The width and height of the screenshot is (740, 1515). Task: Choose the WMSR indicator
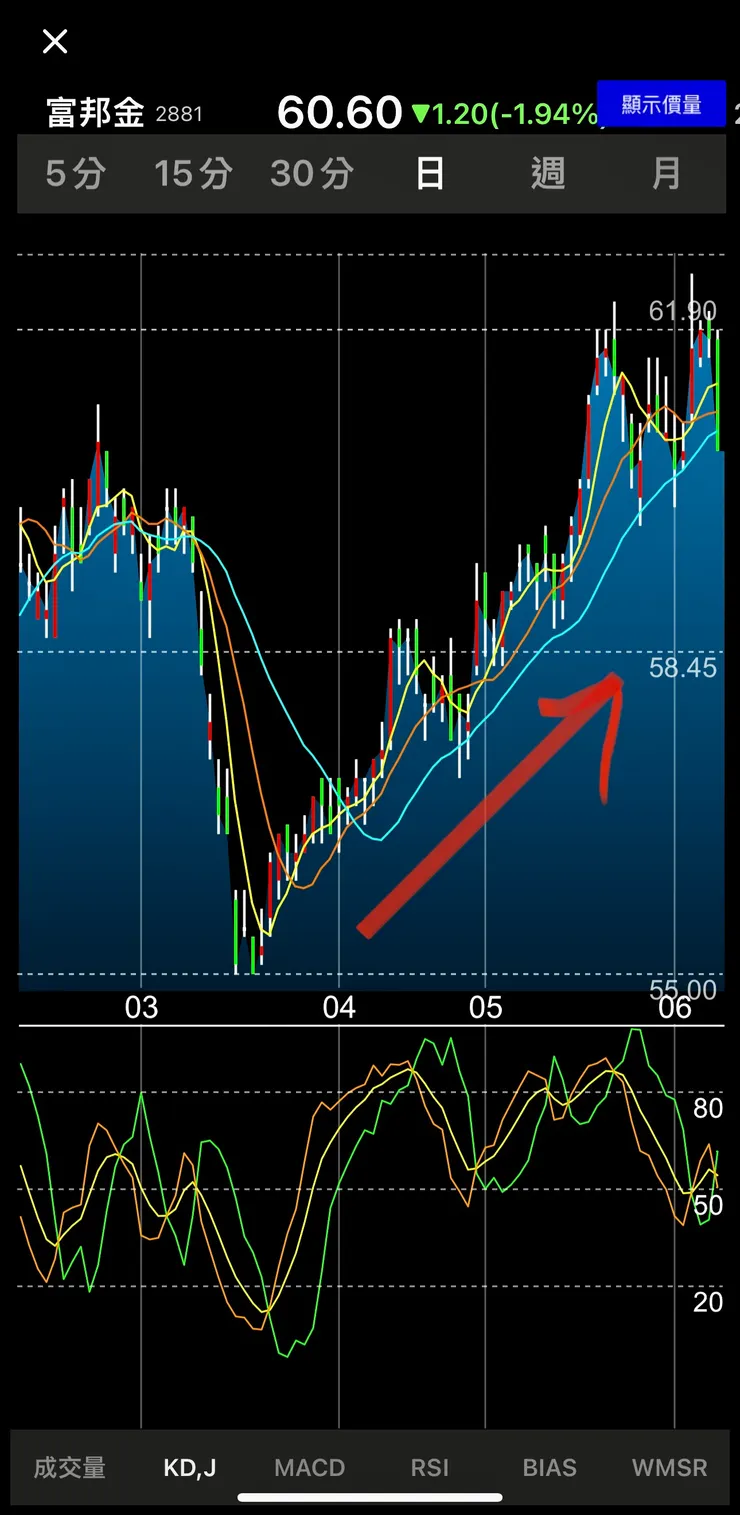click(669, 1468)
